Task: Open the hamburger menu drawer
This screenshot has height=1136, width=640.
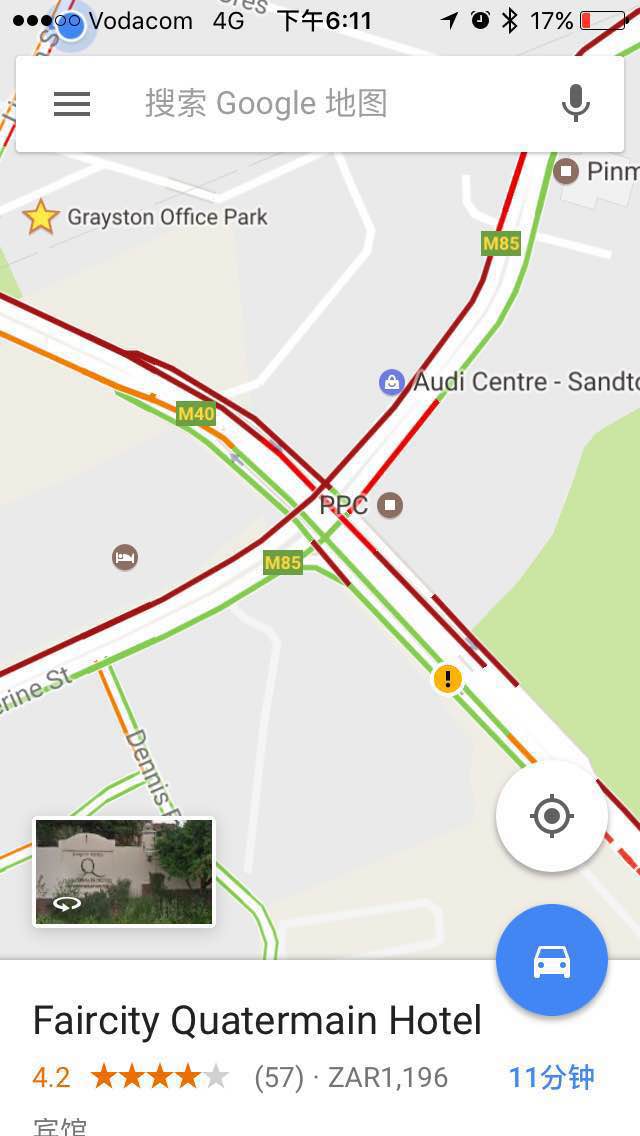Action: 72,104
